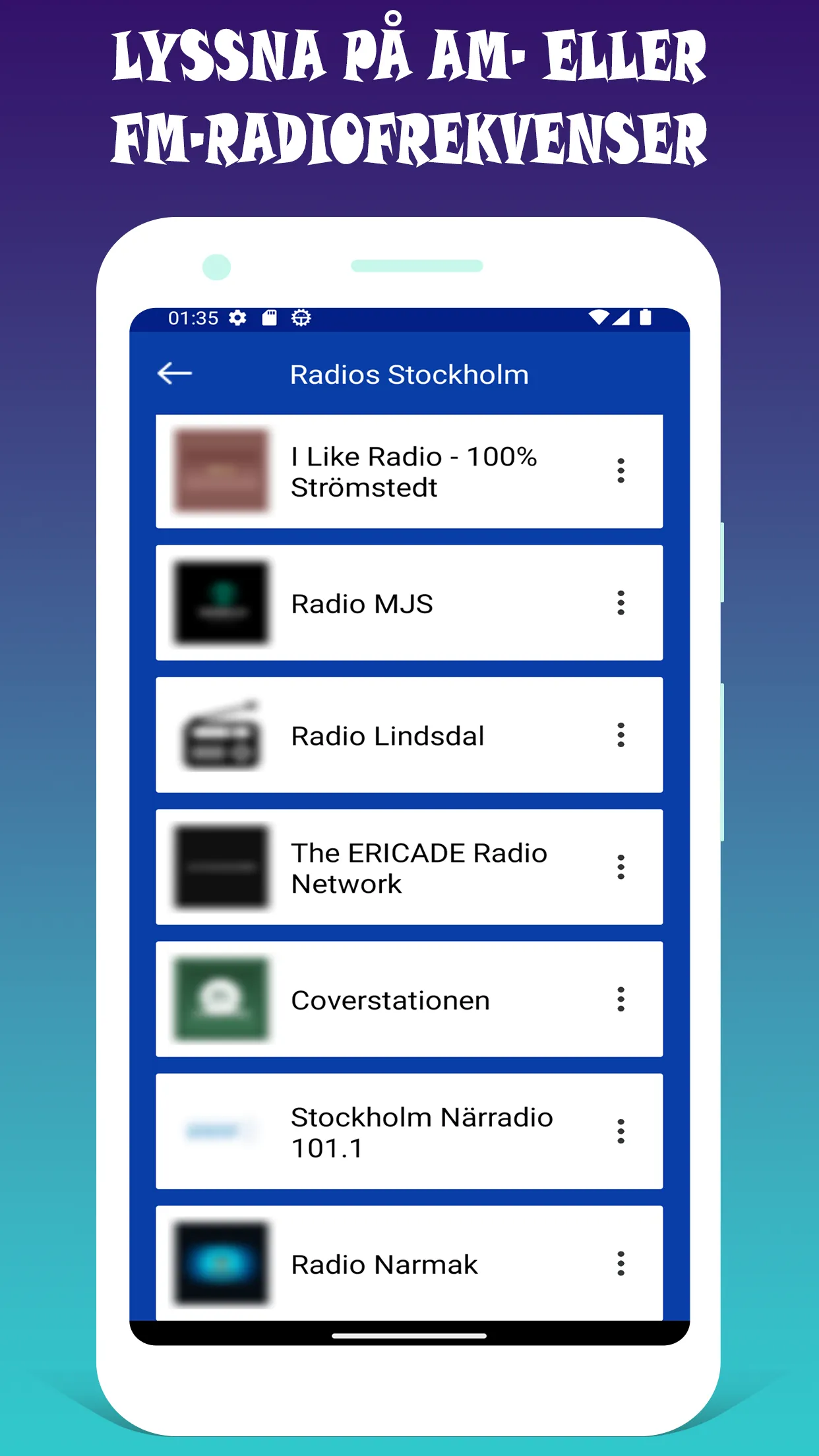Open the options menu for Radio Narmak
The image size is (819, 1456).
point(620,1265)
